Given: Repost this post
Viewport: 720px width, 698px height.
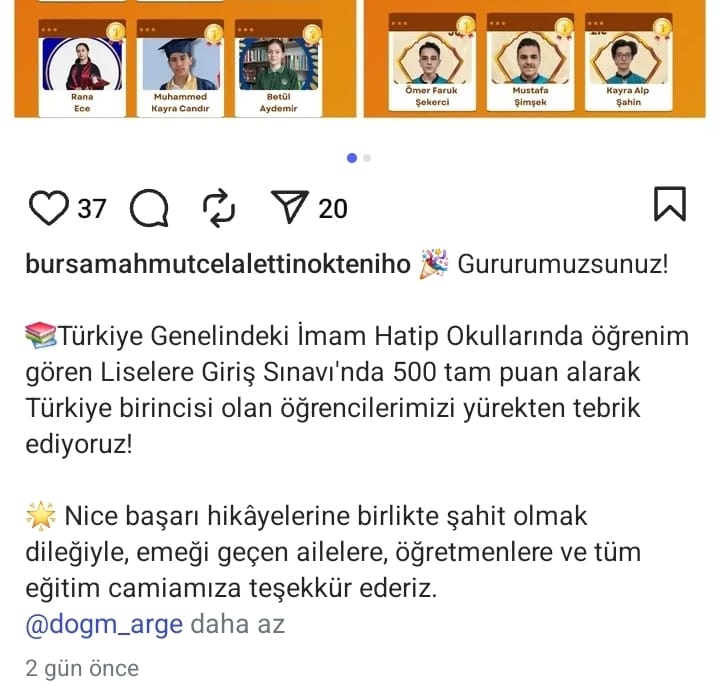Looking at the screenshot, I should click(218, 208).
